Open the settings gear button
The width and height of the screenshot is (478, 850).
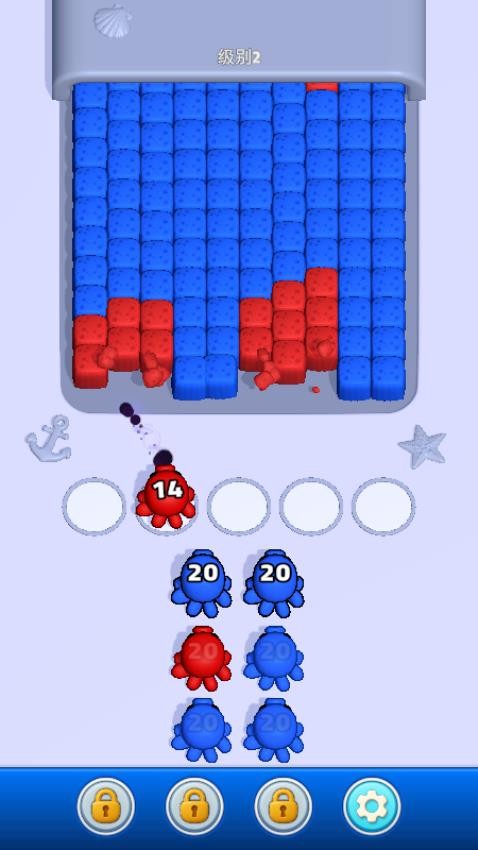(372, 806)
